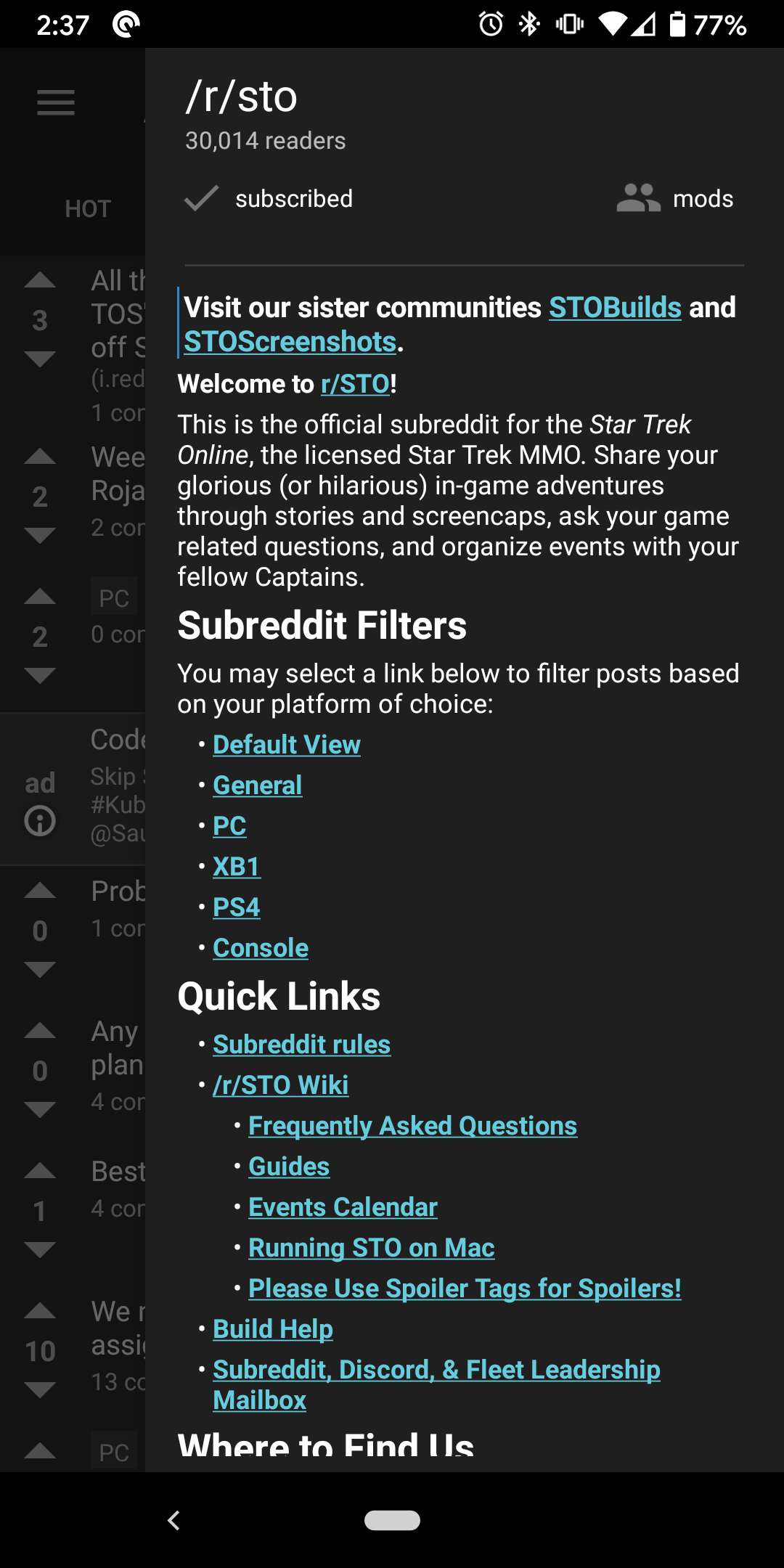Tap the info icon on the ad
The width and height of the screenshot is (784, 1568).
(40, 823)
